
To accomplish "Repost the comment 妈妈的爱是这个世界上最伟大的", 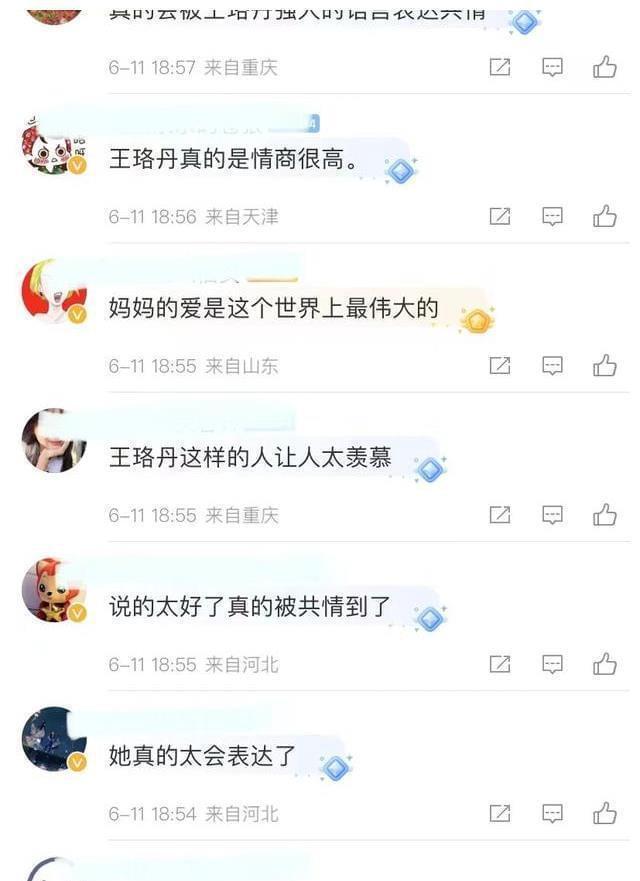I will coord(500,366).
